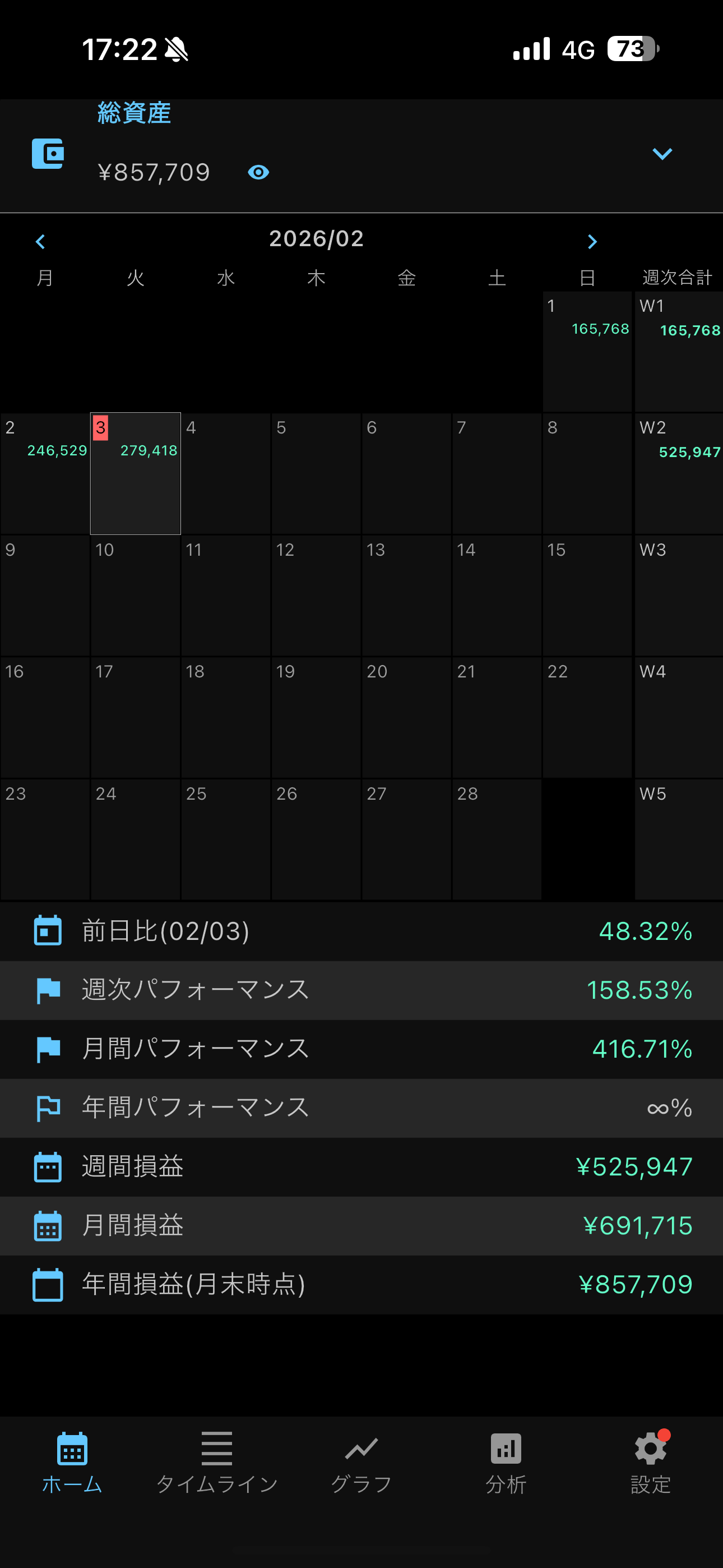The height and width of the screenshot is (1568, 723).
Task: Go to the next month
Action: tap(591, 242)
